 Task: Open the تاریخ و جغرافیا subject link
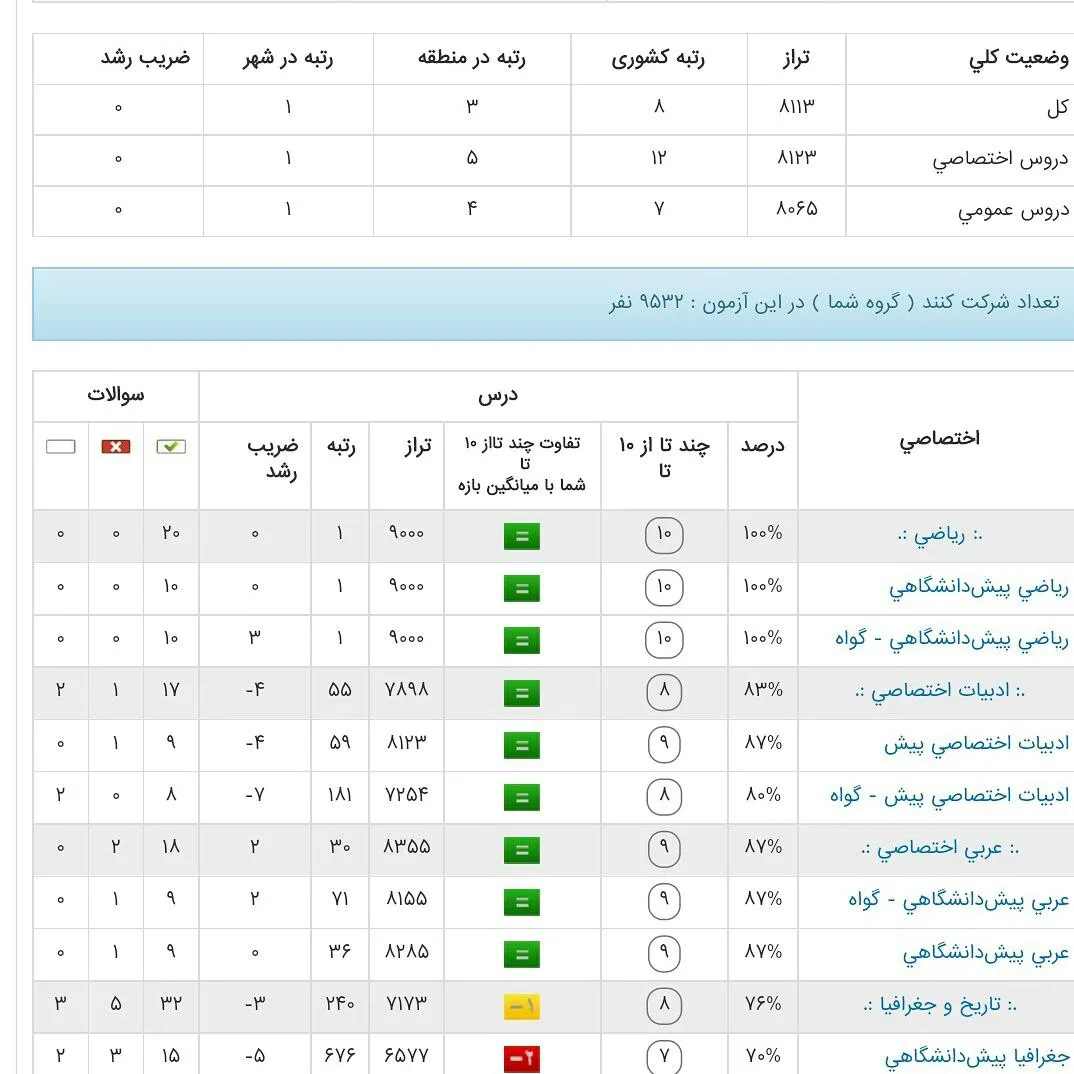(940, 1005)
